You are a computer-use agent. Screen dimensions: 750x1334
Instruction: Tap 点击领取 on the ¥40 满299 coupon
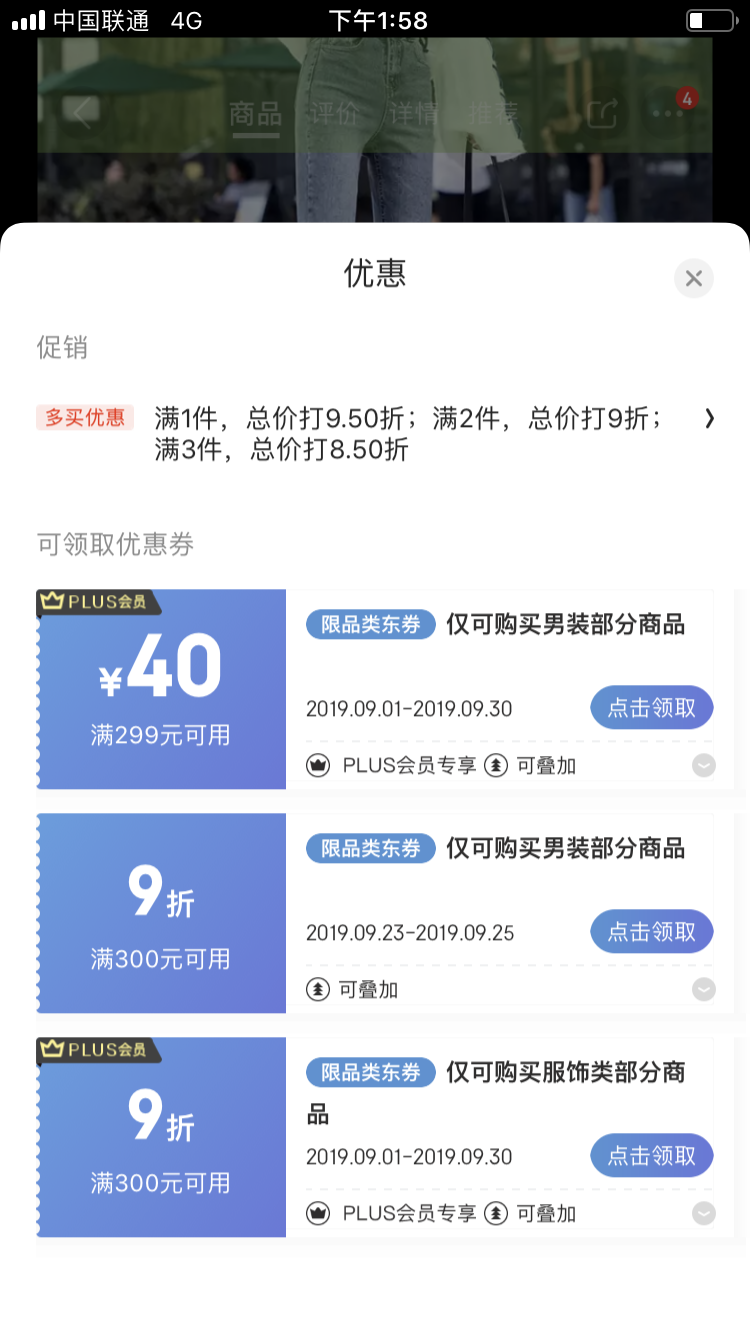click(x=651, y=707)
